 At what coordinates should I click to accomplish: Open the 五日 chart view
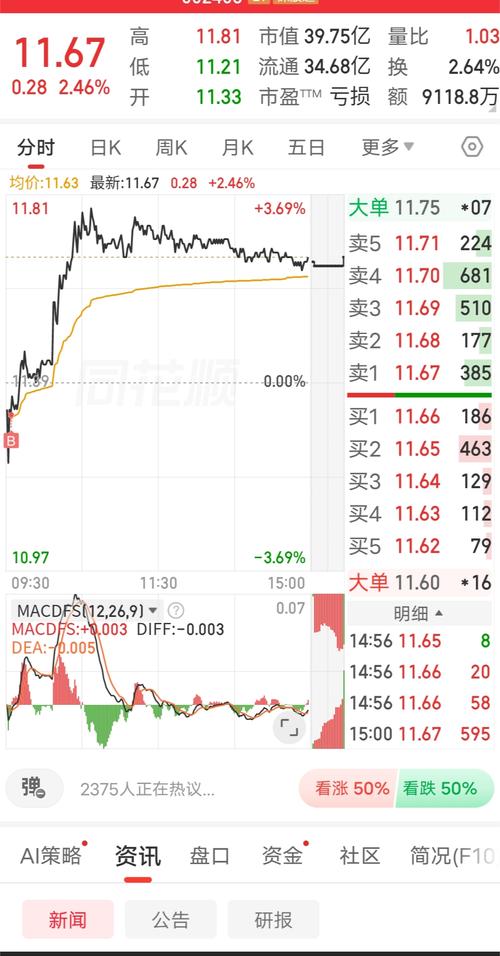pyautogui.click(x=305, y=148)
